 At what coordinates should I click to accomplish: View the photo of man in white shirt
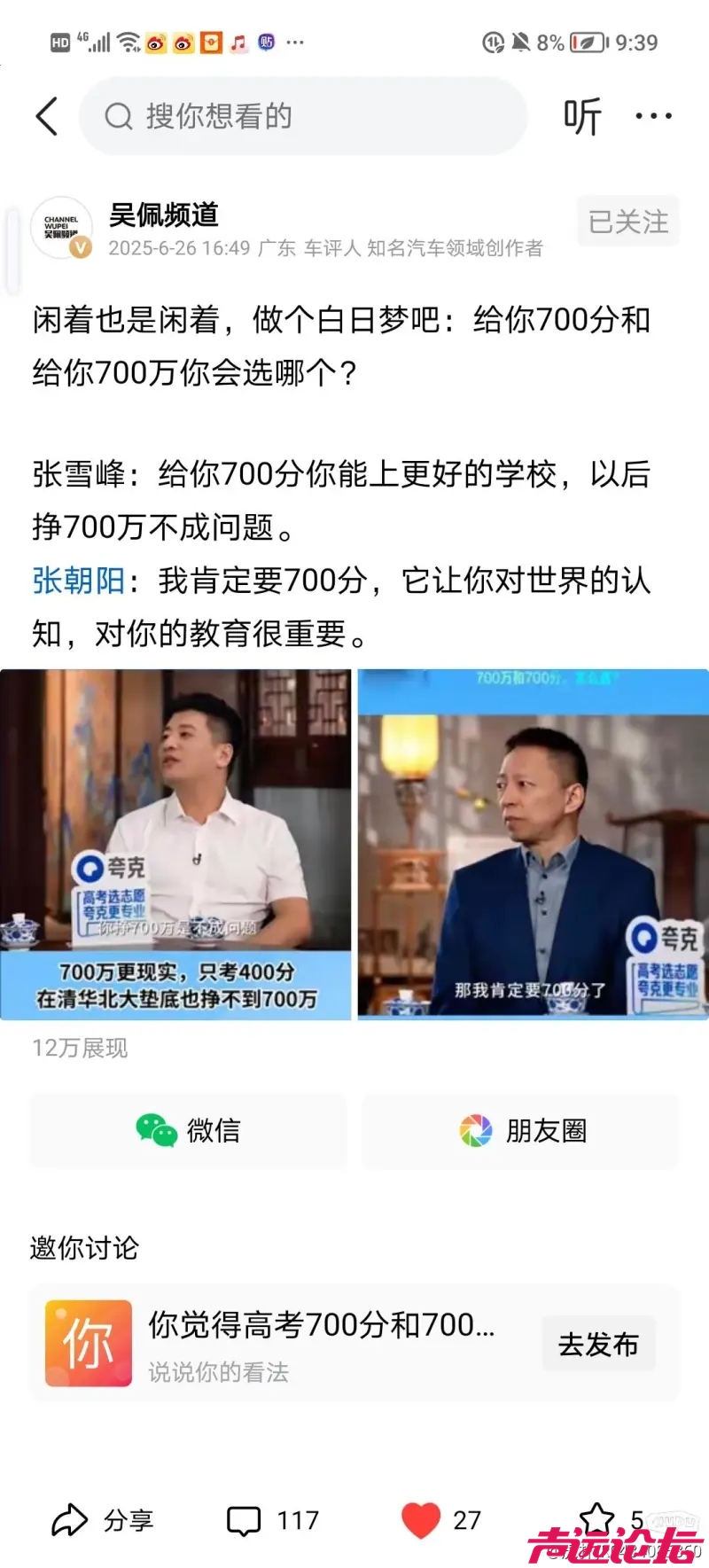tap(175, 844)
